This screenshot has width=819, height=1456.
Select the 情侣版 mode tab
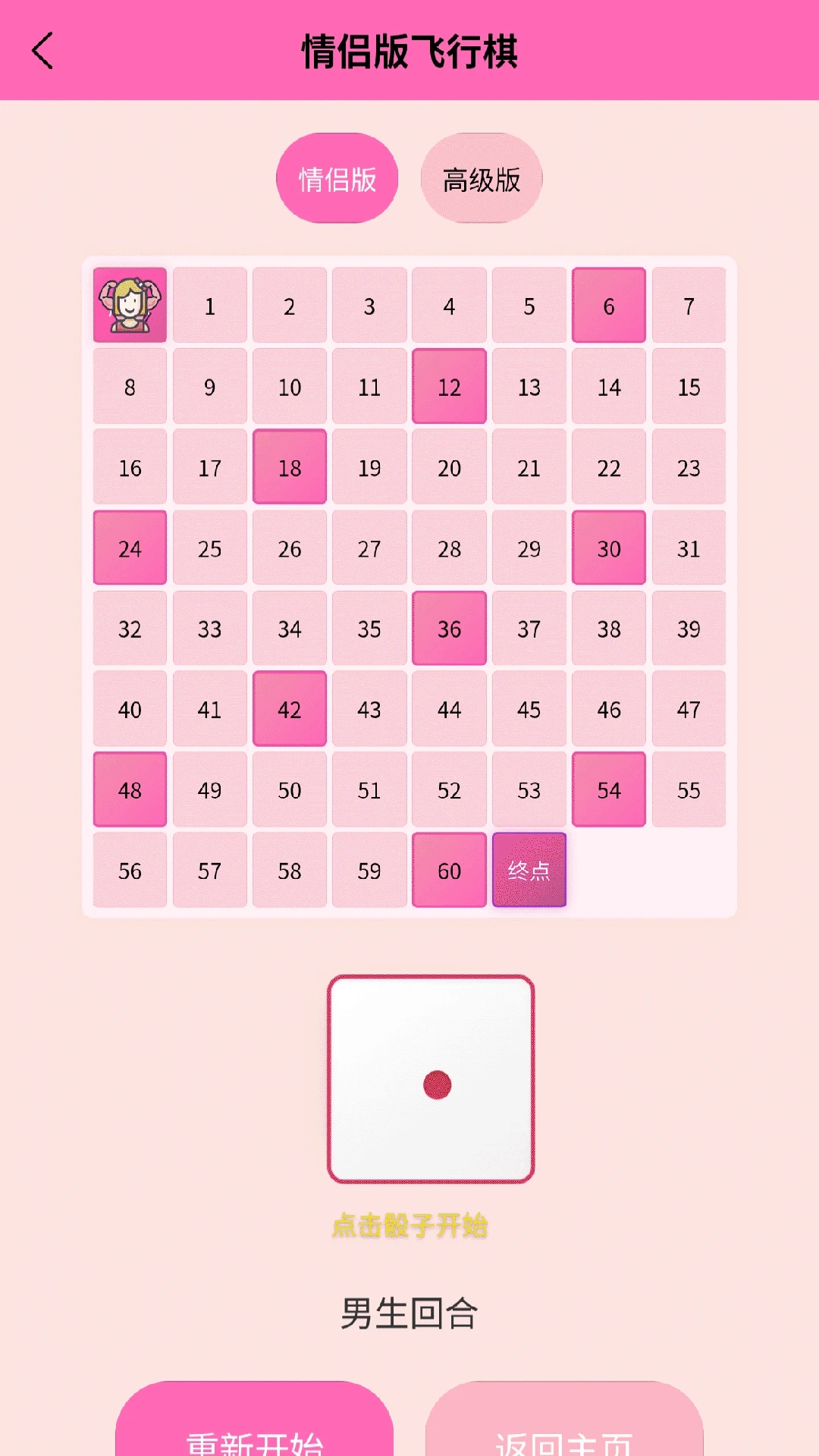(x=337, y=179)
